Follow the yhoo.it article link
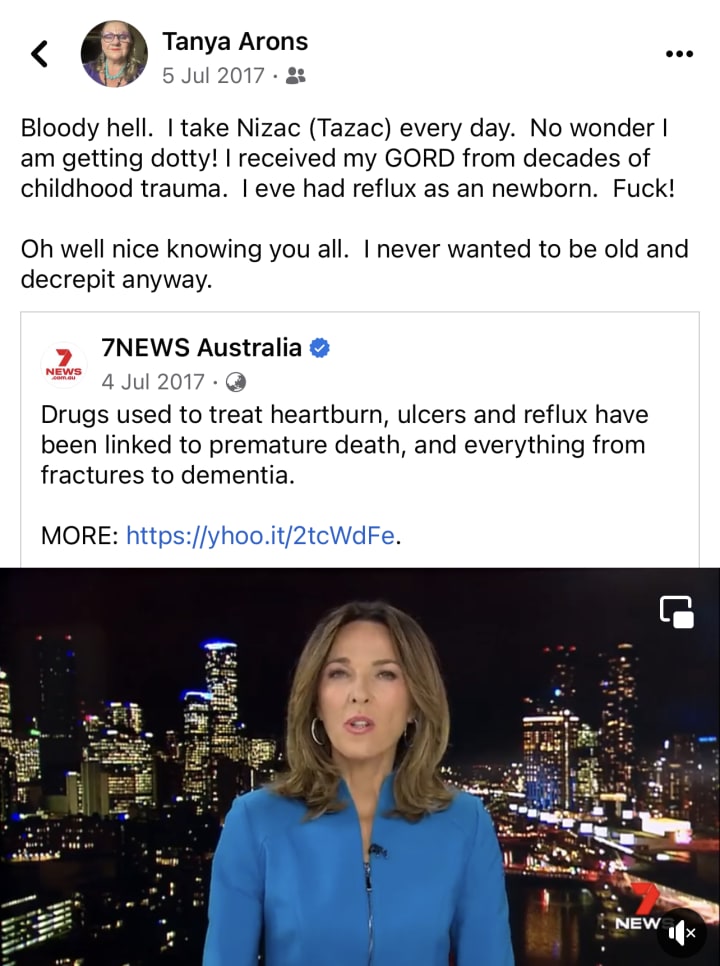Image resolution: width=720 pixels, height=966 pixels. coord(260,535)
